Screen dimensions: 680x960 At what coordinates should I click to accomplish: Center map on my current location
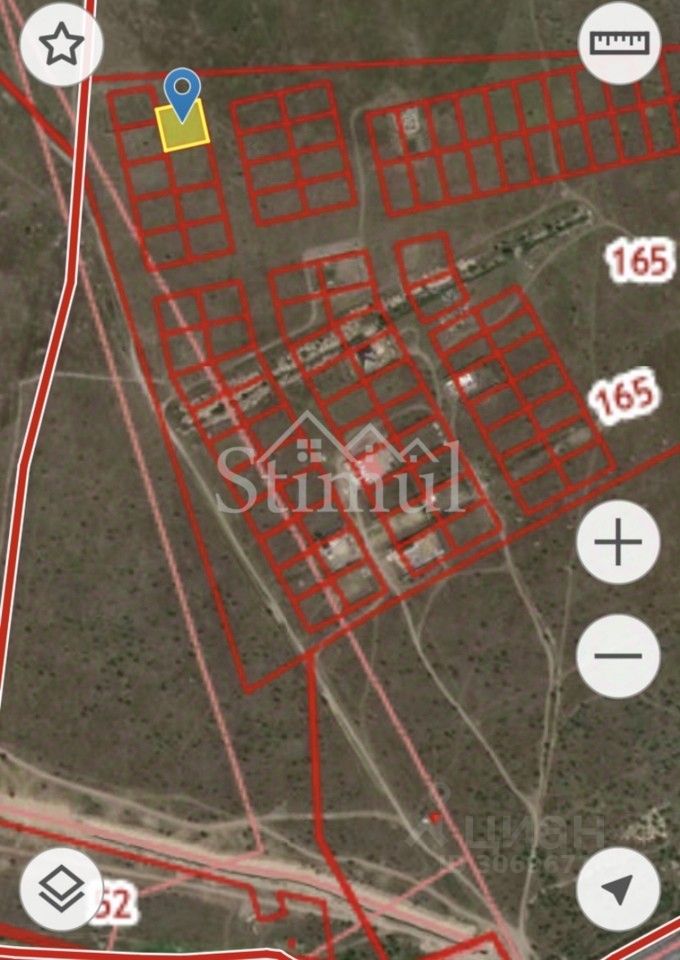(x=618, y=888)
